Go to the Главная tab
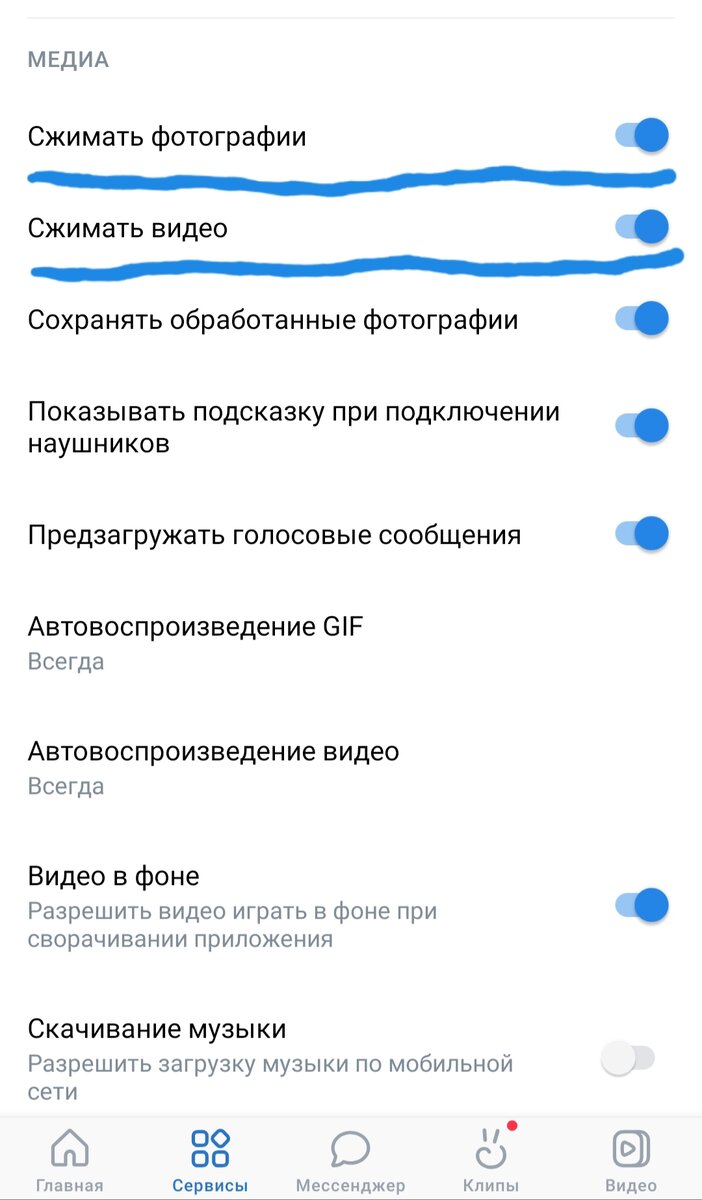The height and width of the screenshot is (1200, 702). 70,1160
